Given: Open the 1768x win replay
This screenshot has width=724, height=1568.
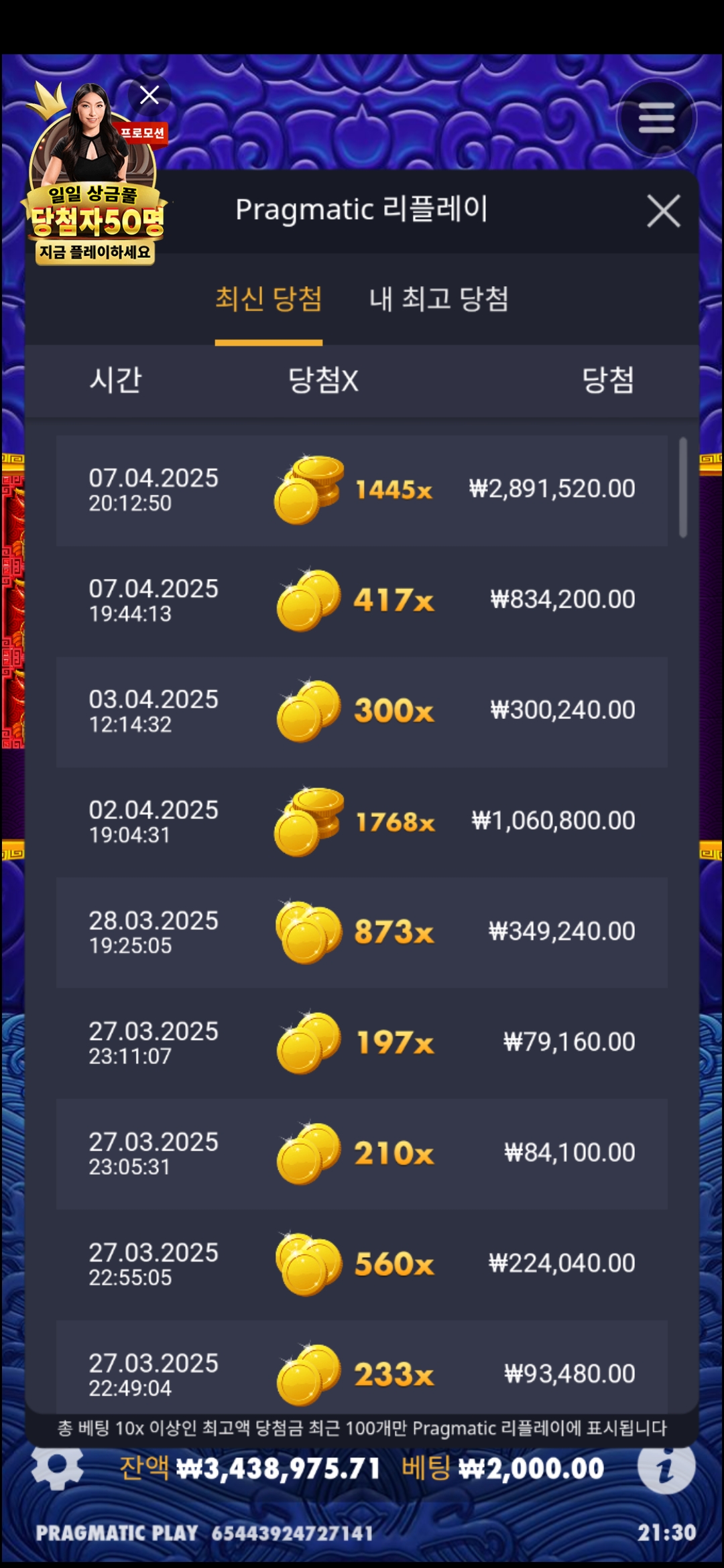Looking at the screenshot, I should click(x=361, y=822).
